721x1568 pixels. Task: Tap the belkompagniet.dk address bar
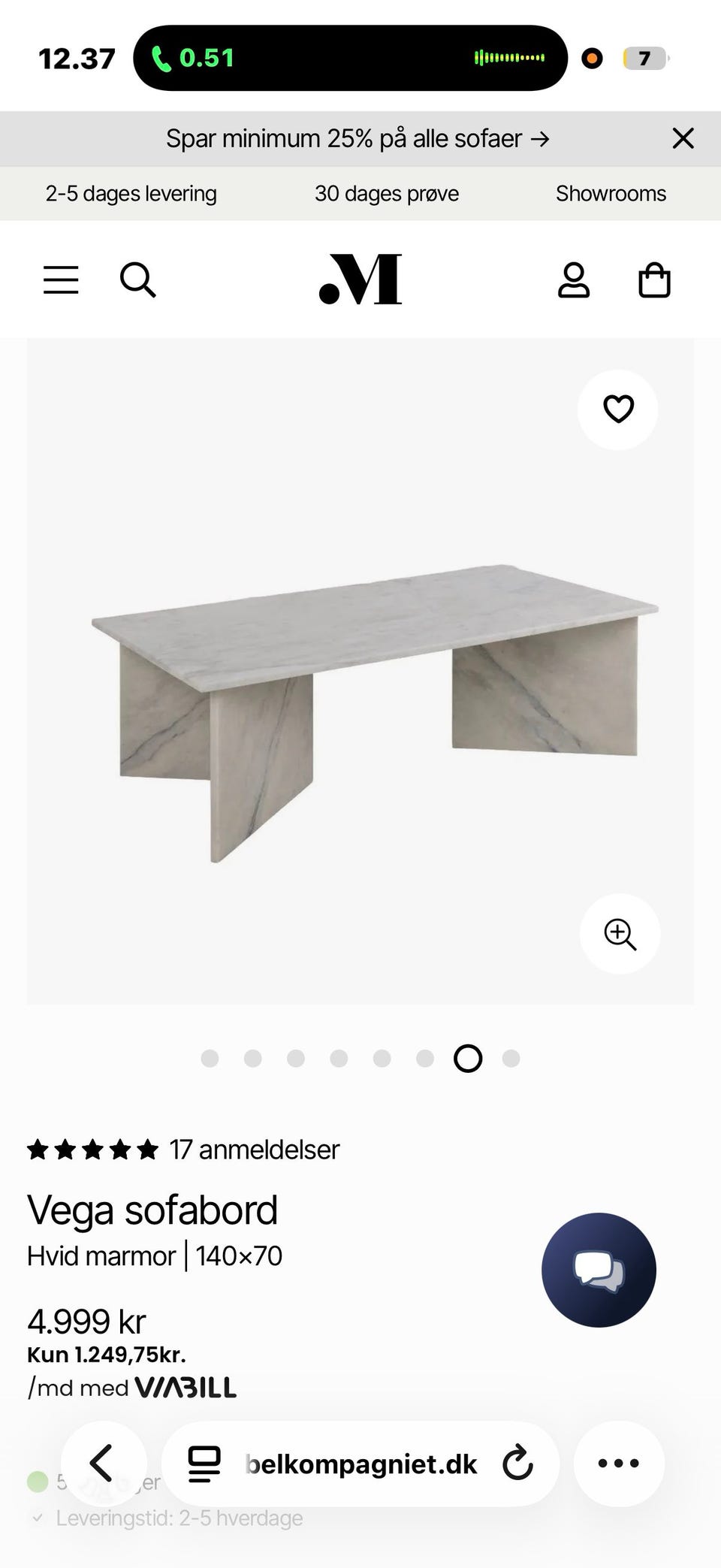(x=360, y=1464)
